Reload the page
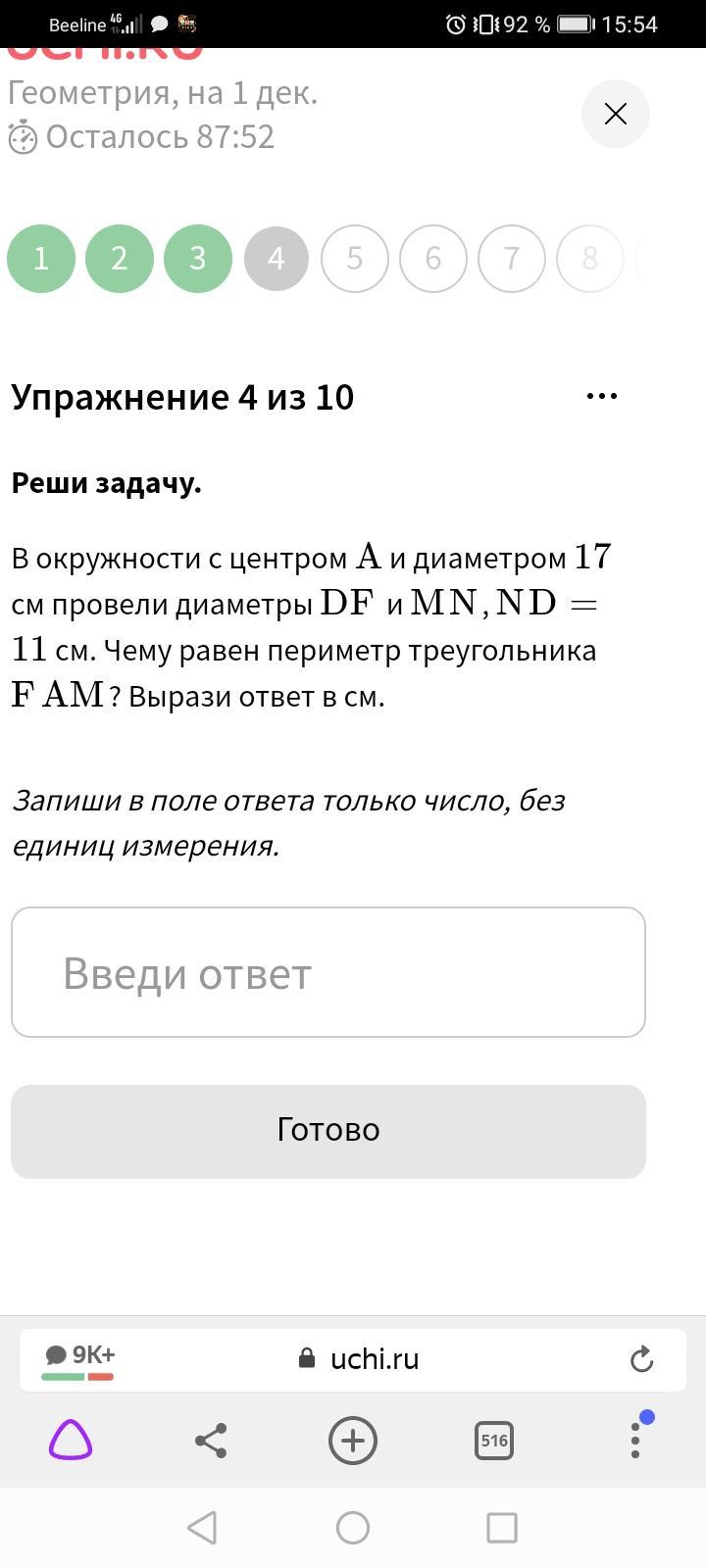 click(641, 1359)
